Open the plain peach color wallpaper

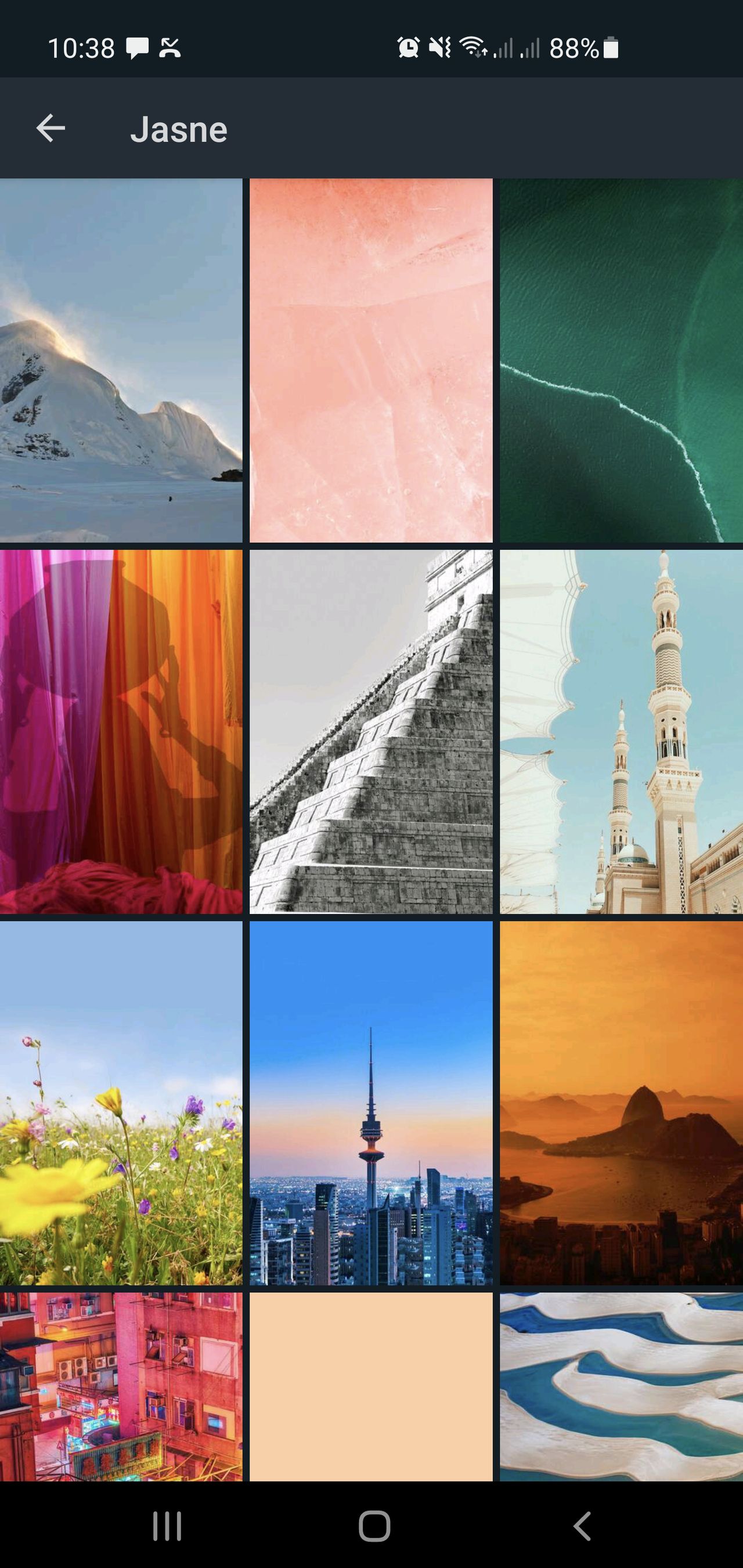point(371,1386)
